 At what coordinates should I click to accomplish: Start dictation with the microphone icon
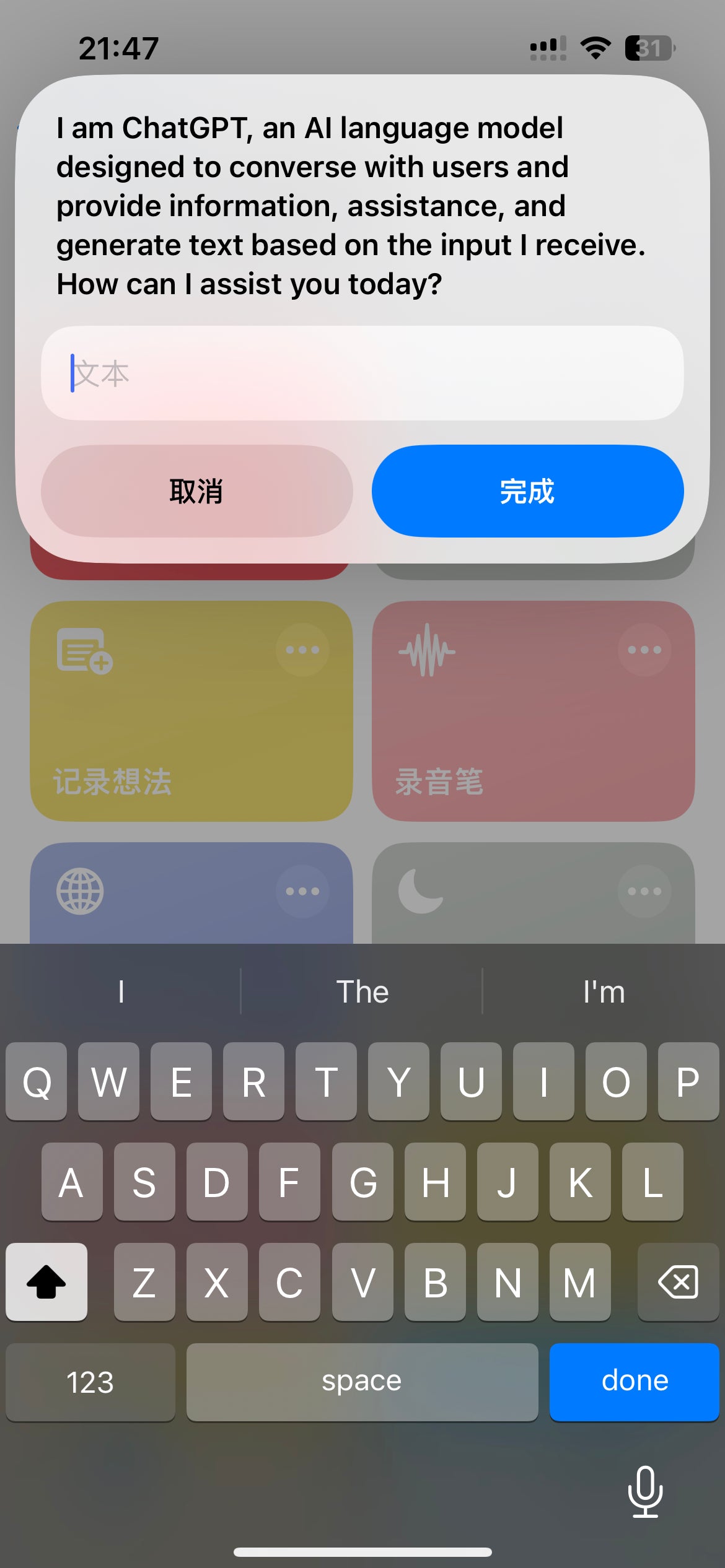pos(645,1492)
